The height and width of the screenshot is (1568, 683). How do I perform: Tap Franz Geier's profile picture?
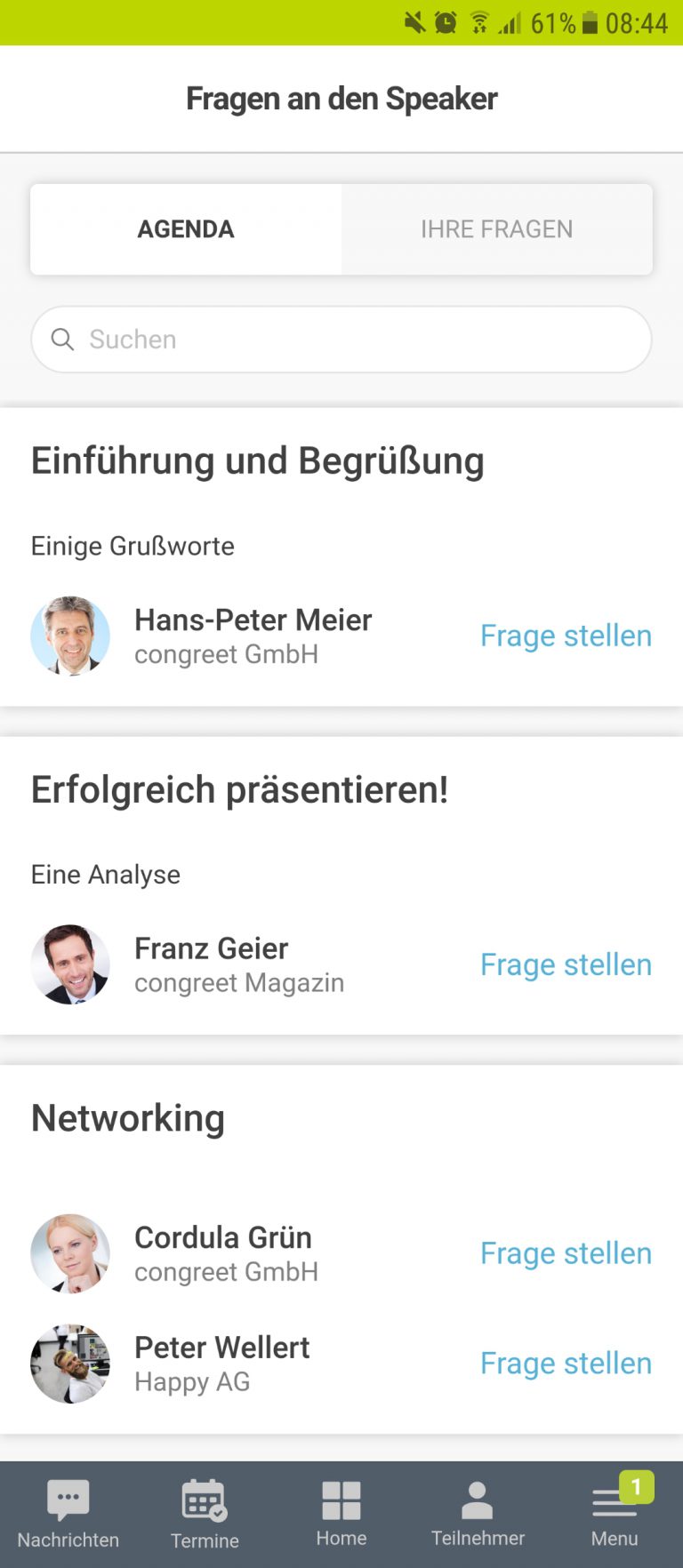click(x=70, y=964)
